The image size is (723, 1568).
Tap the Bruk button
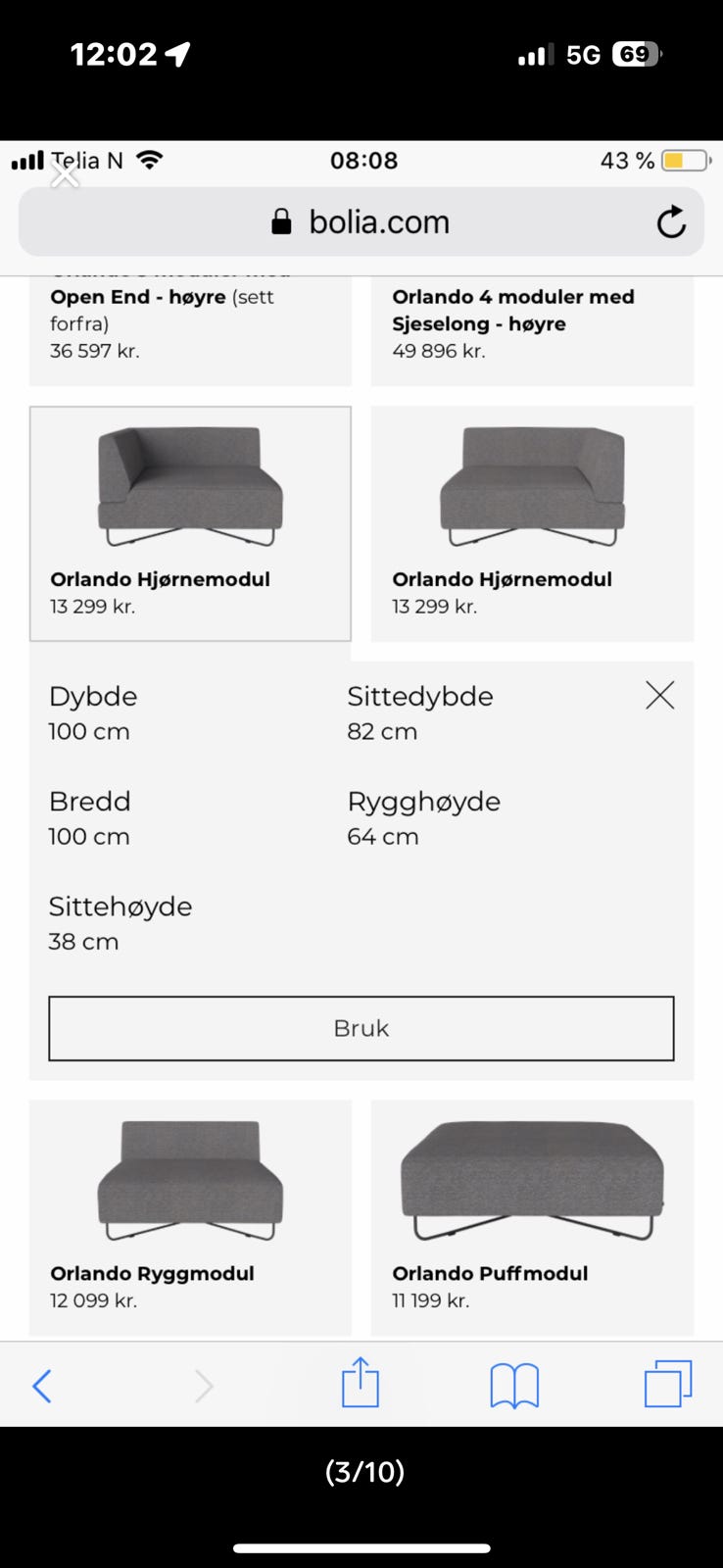click(x=361, y=1028)
